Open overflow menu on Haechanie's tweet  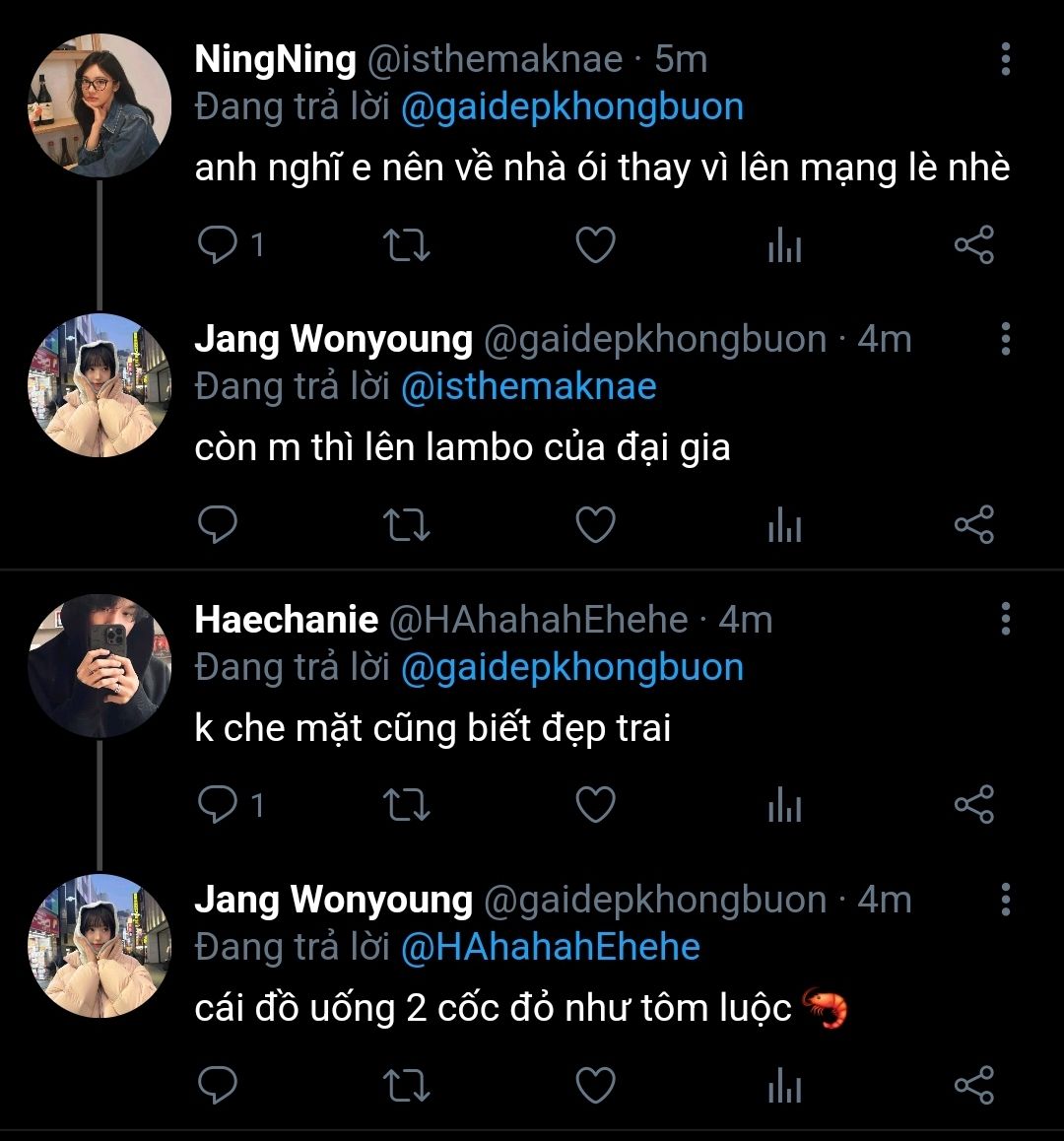(1005, 619)
